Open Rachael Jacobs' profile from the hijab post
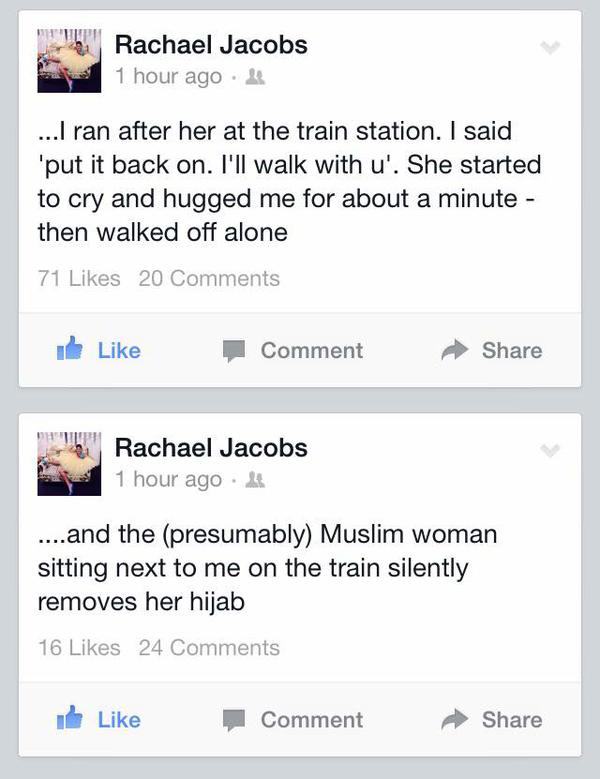 pyautogui.click(x=211, y=447)
